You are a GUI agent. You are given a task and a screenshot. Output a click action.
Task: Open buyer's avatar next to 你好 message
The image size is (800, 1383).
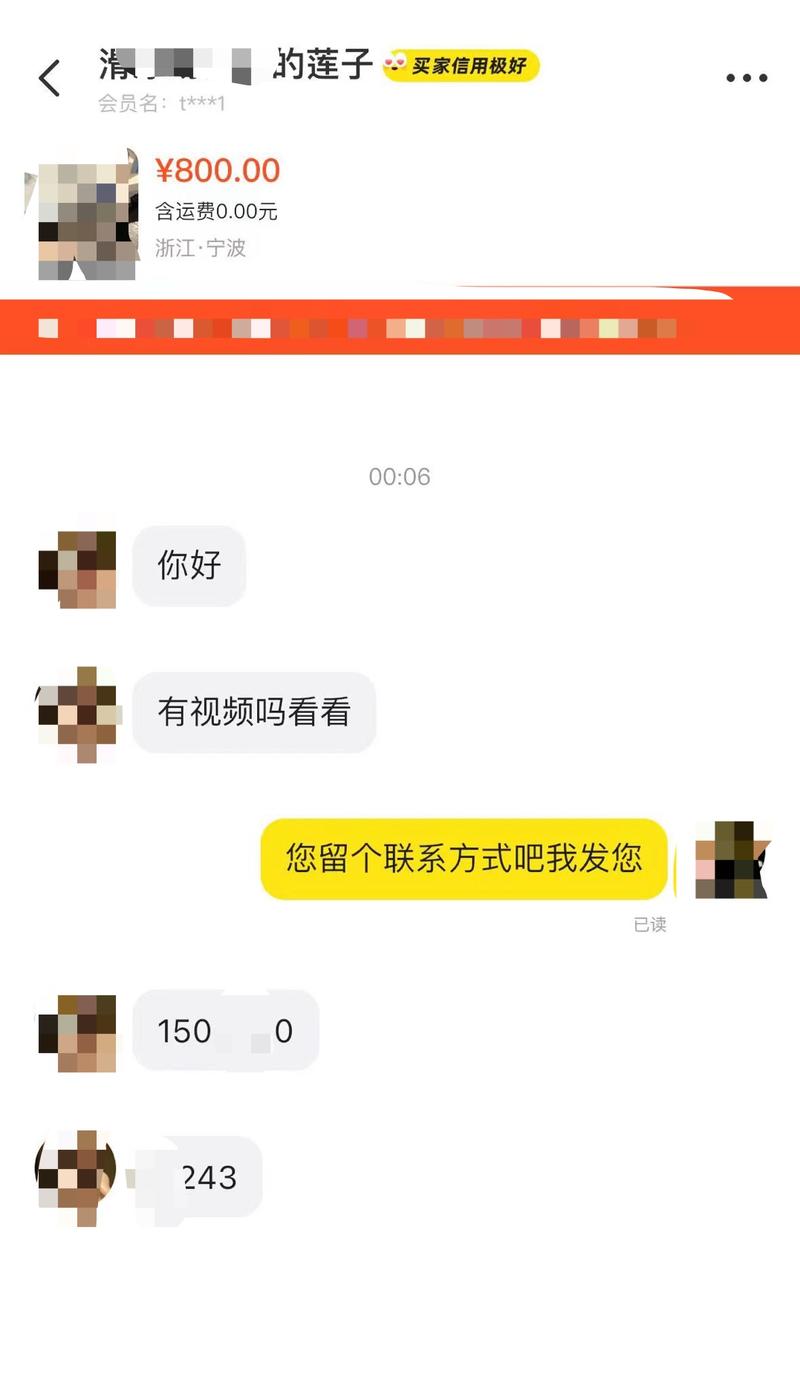coord(77,569)
